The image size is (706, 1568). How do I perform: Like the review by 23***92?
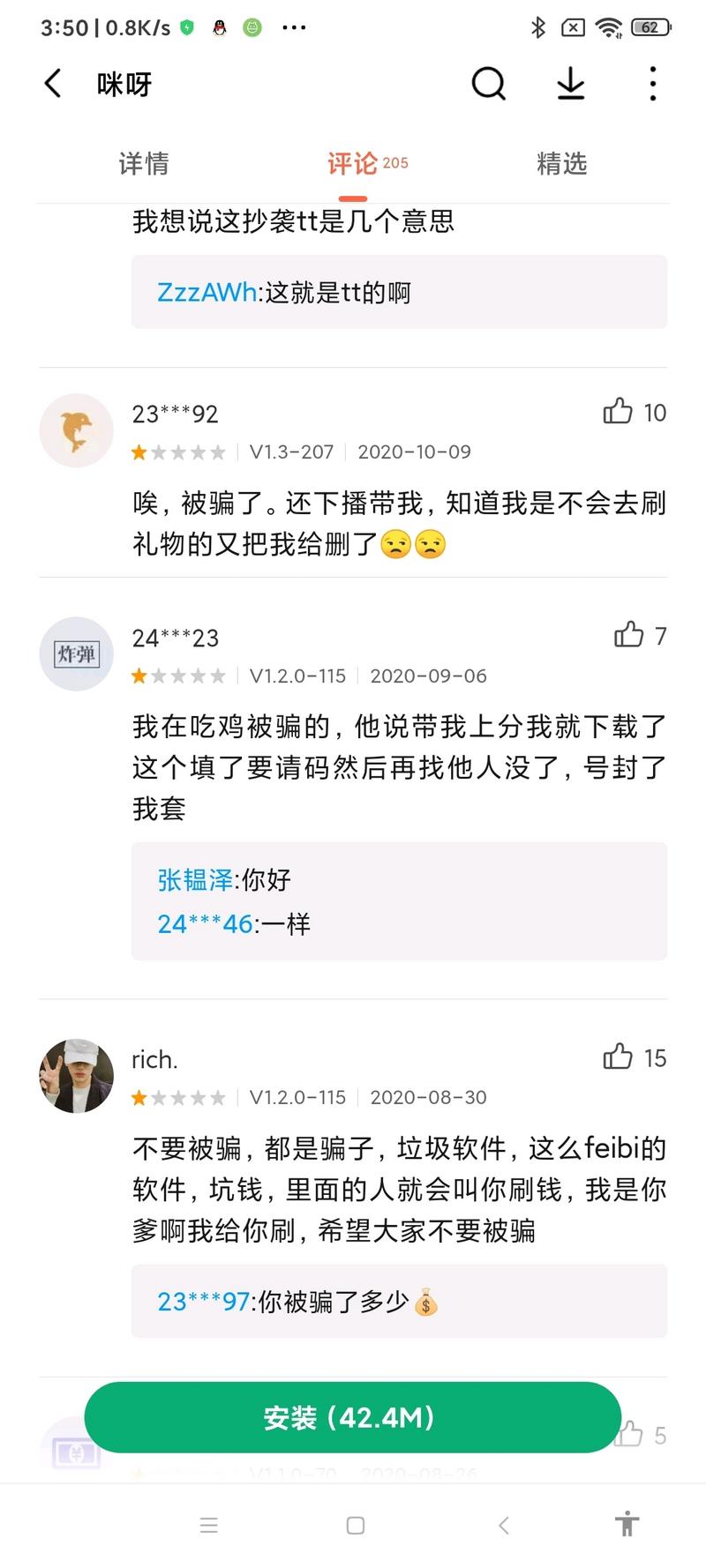point(619,412)
